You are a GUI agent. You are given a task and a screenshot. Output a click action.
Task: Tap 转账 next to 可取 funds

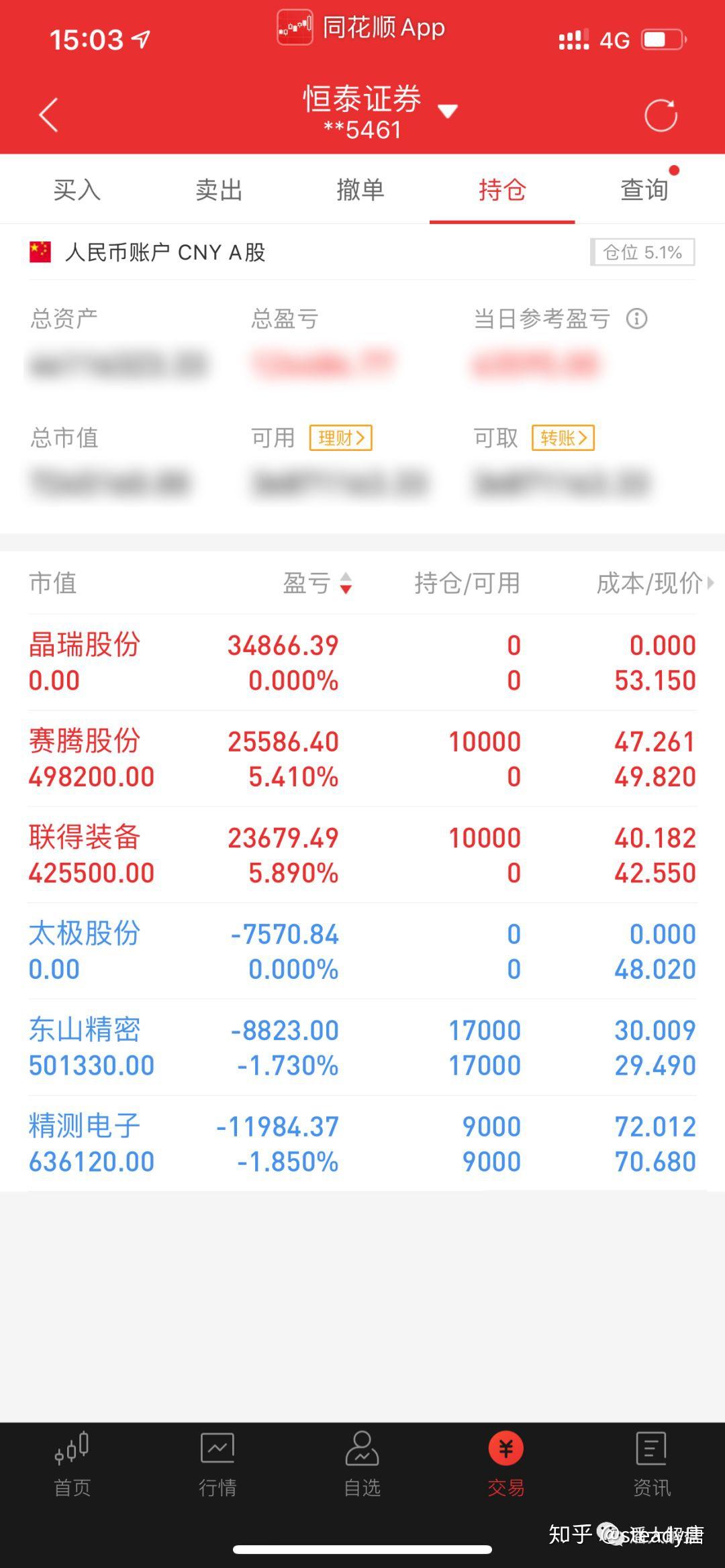coord(564,437)
